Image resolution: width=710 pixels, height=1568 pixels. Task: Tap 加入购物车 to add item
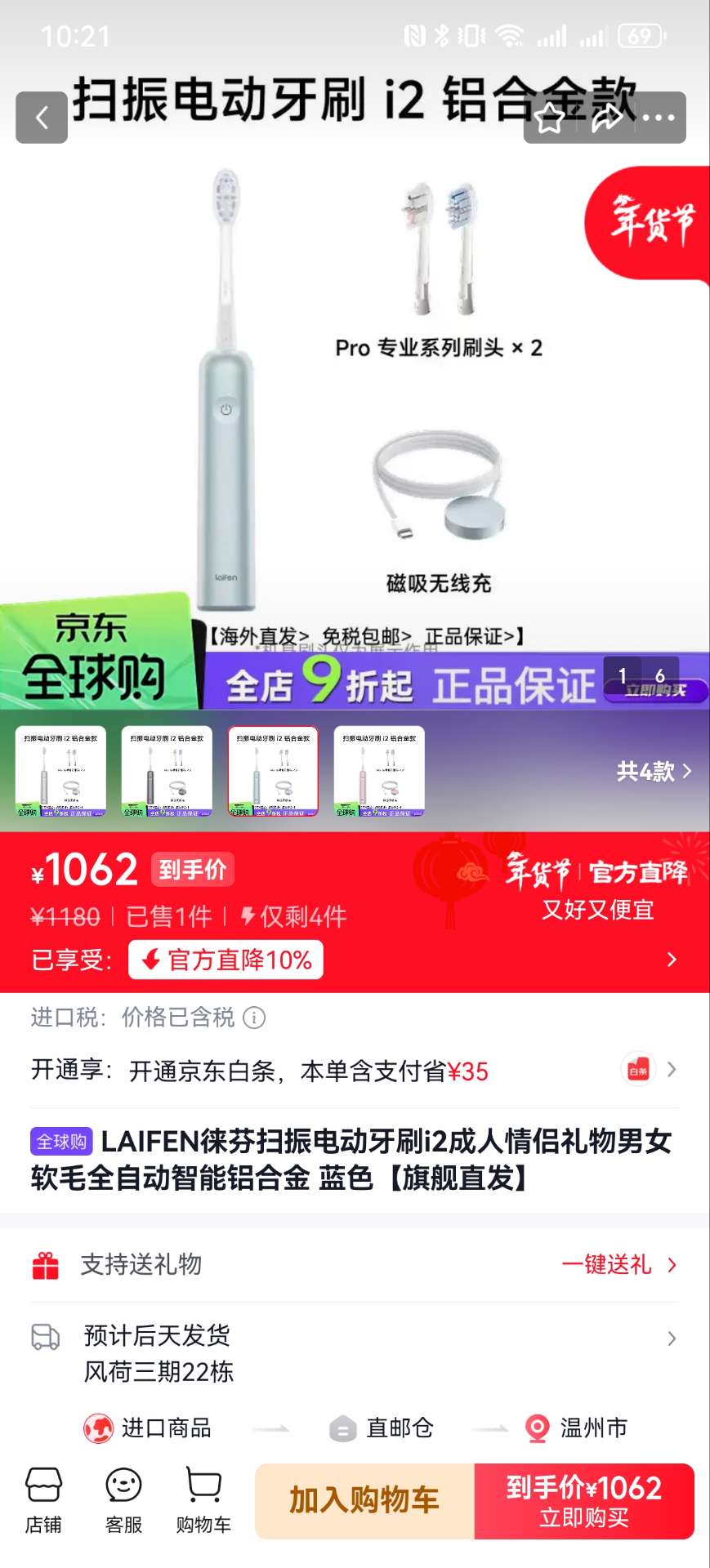(364, 1501)
